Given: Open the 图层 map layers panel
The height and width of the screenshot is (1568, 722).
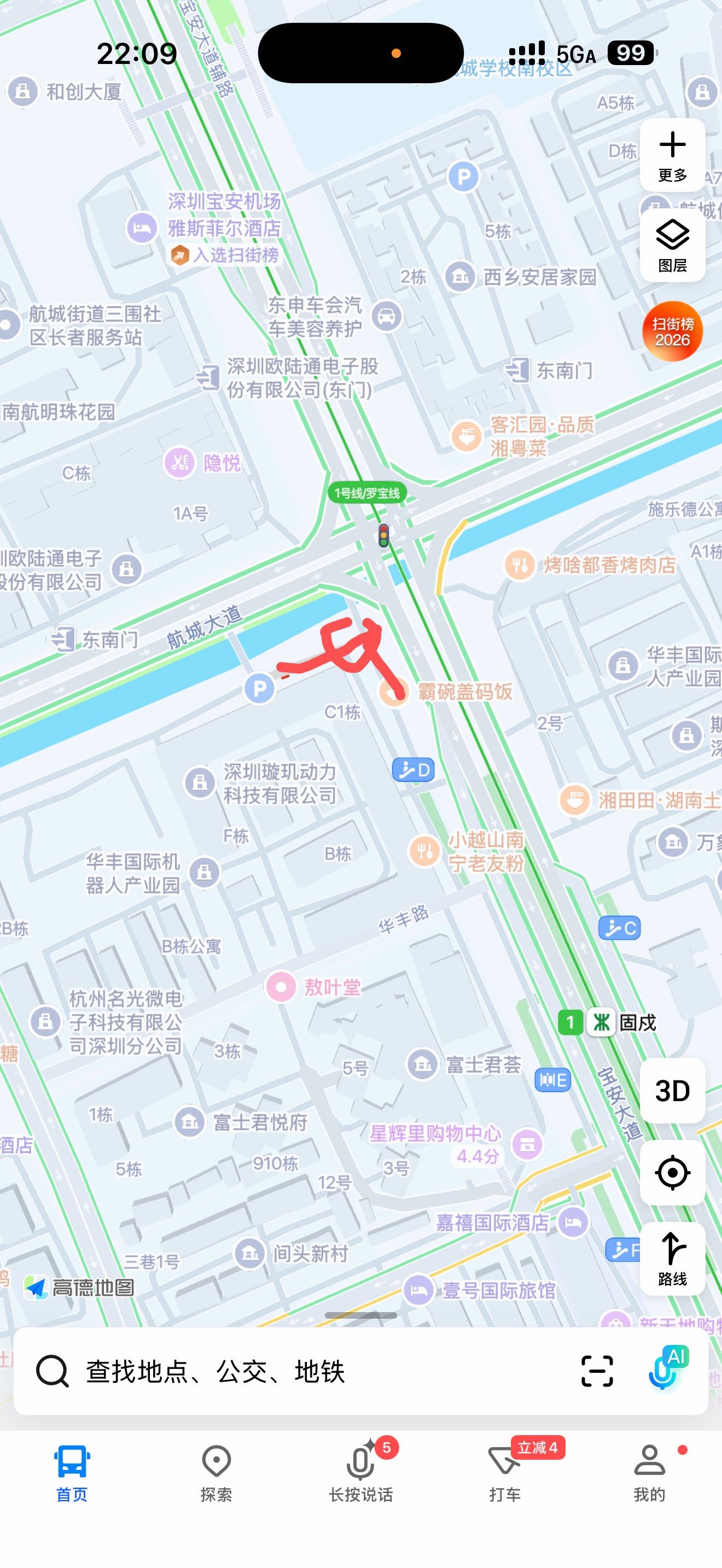Looking at the screenshot, I should [x=672, y=245].
